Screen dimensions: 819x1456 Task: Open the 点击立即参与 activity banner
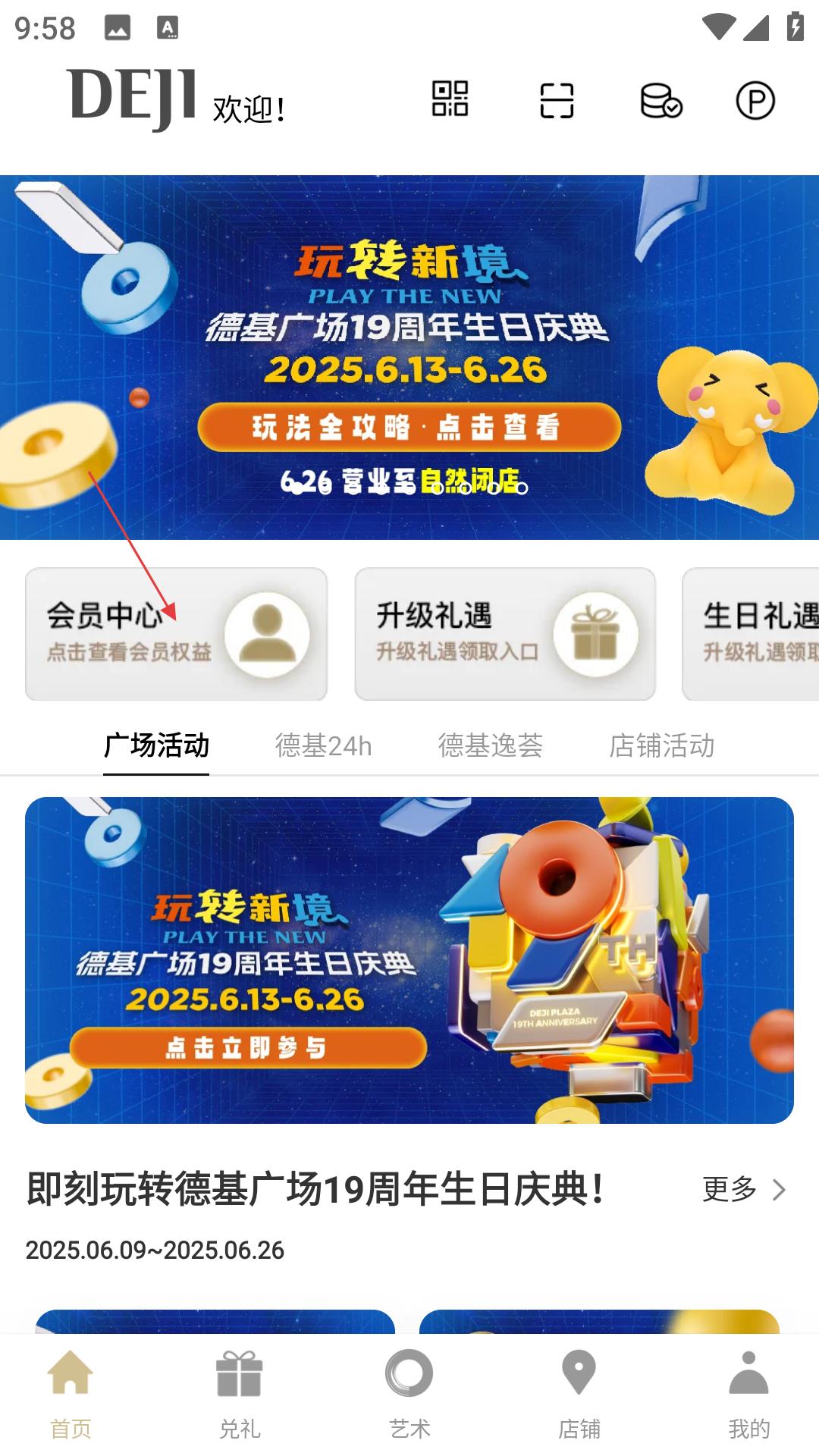click(409, 959)
